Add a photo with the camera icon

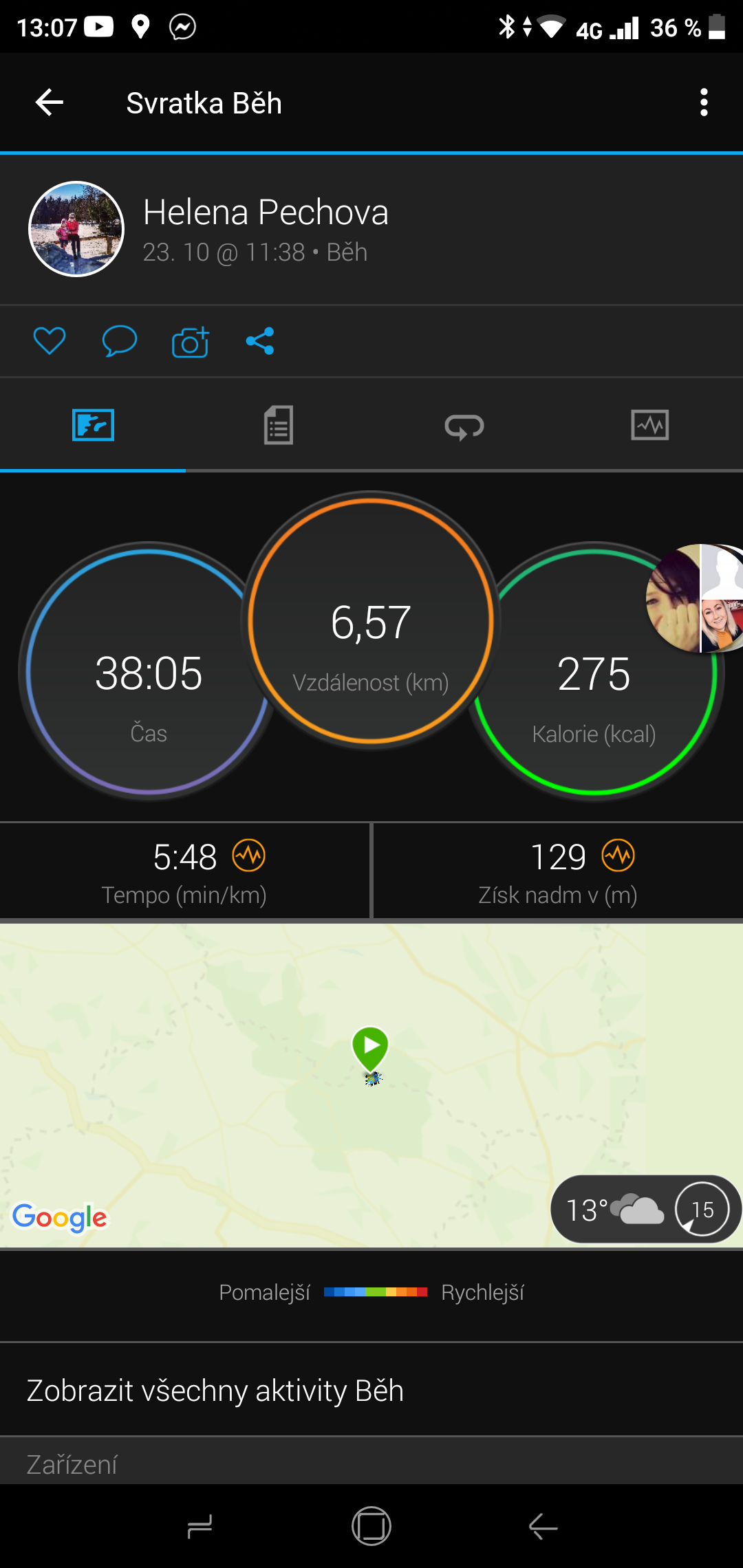click(191, 341)
